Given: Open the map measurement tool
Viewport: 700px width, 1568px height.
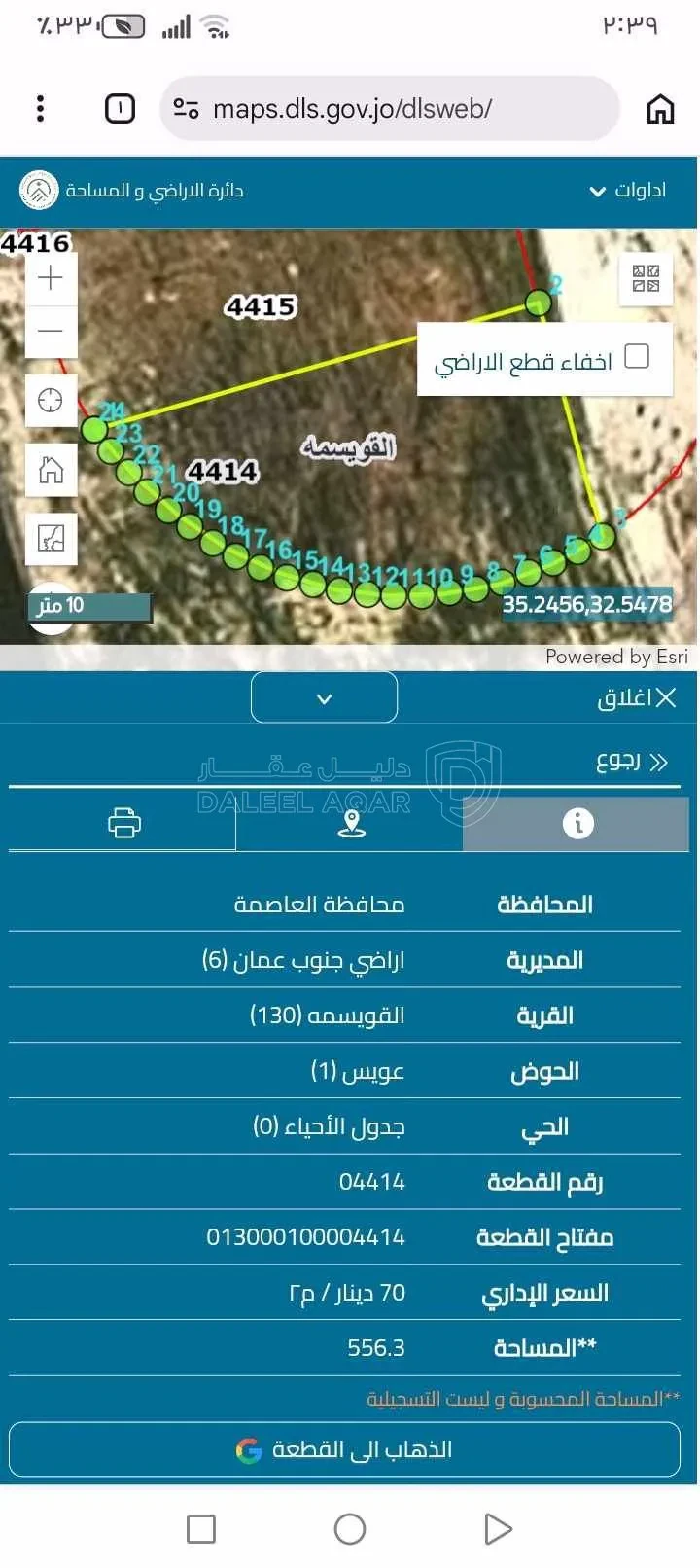Looking at the screenshot, I should 51,538.
